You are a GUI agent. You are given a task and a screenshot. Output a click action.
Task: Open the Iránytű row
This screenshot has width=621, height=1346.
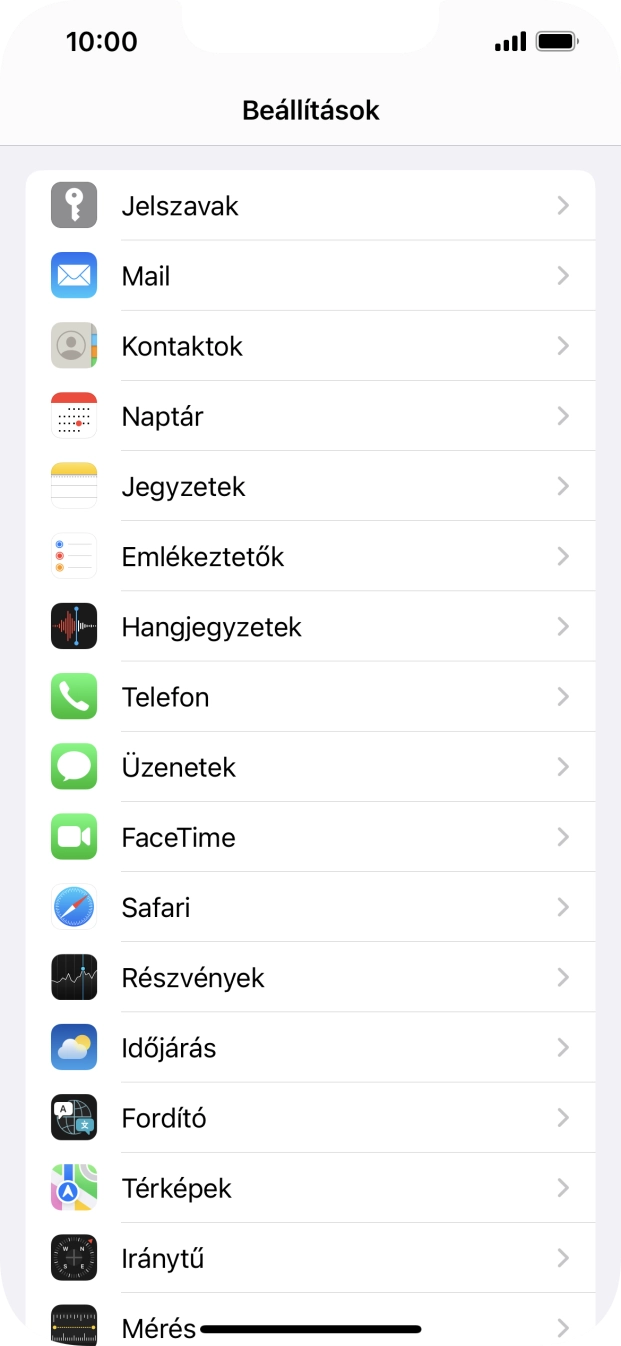pos(310,1258)
